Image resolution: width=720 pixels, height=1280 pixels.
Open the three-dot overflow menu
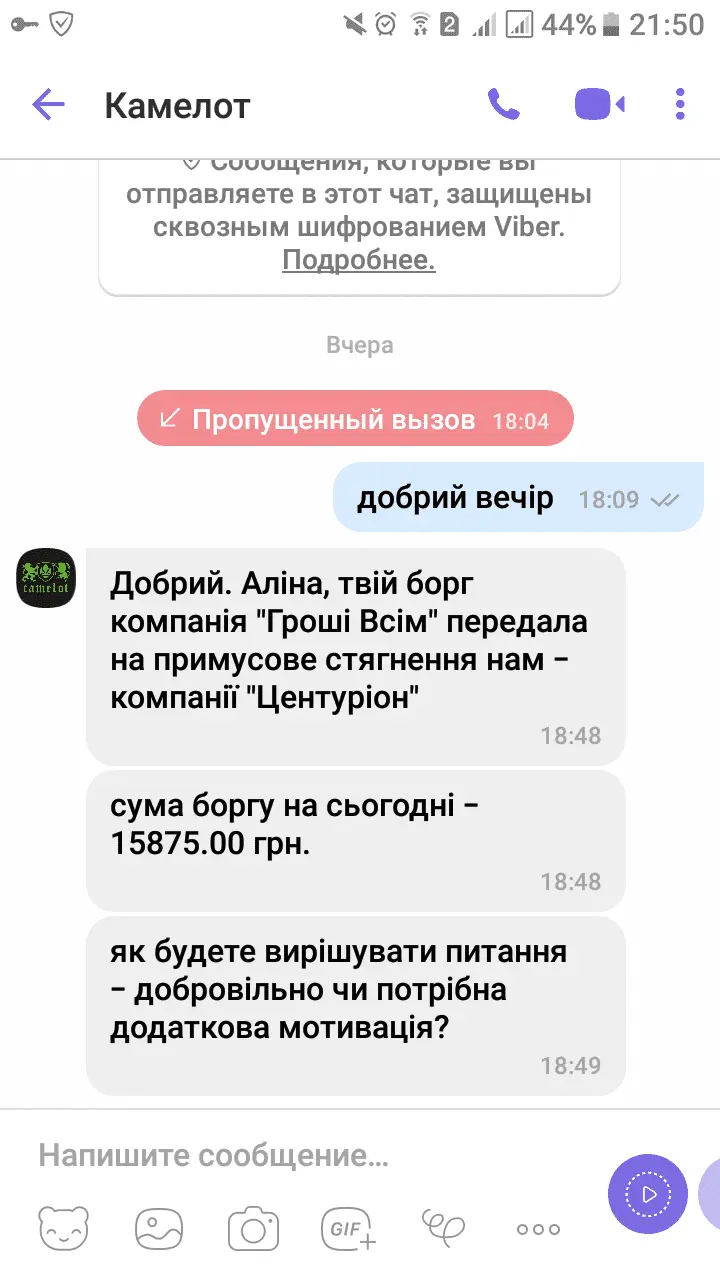[680, 104]
